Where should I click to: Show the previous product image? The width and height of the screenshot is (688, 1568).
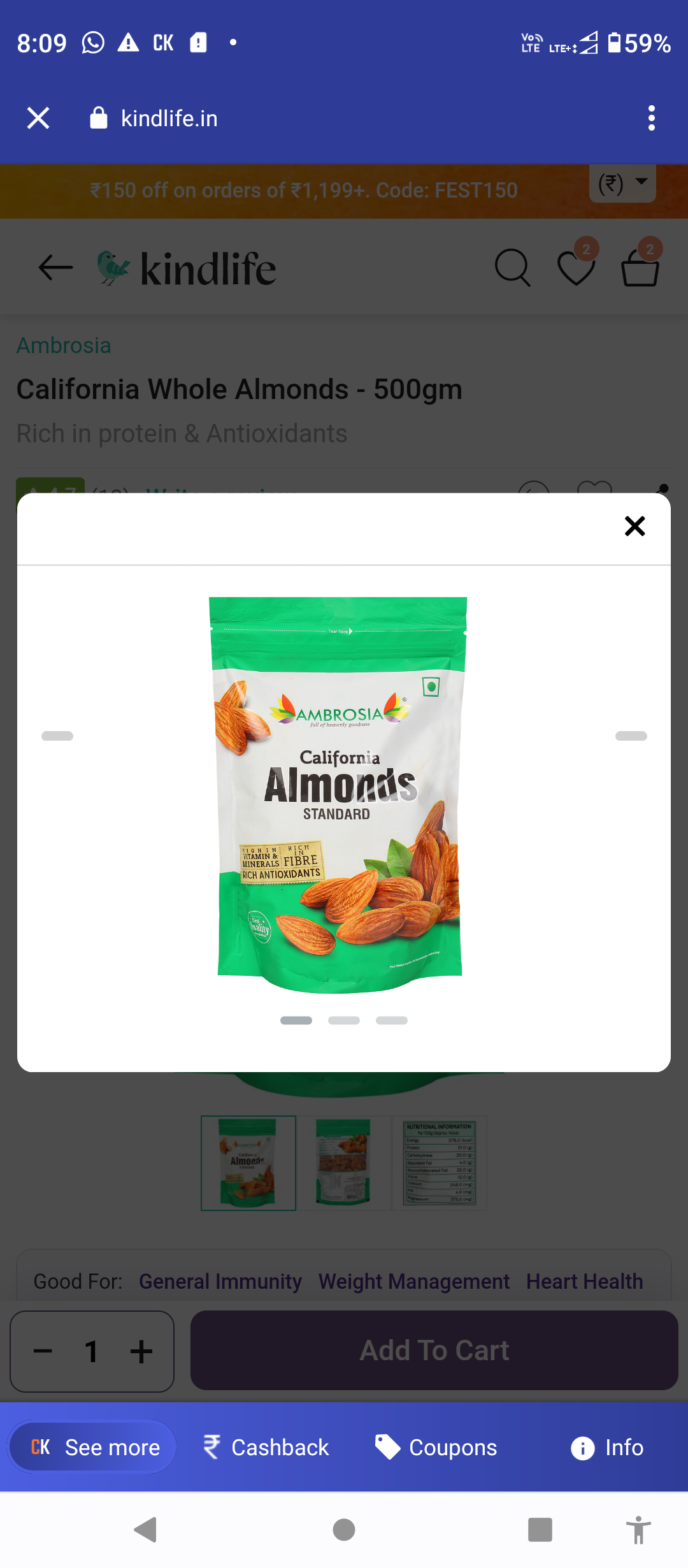(x=57, y=736)
